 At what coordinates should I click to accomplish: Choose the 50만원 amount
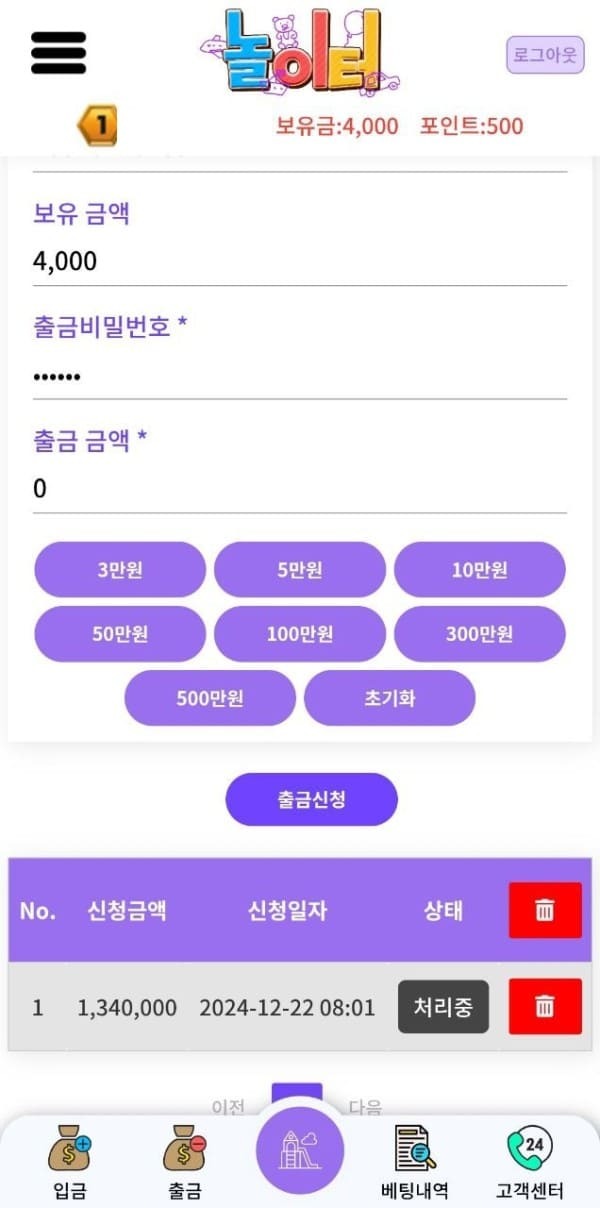[120, 634]
